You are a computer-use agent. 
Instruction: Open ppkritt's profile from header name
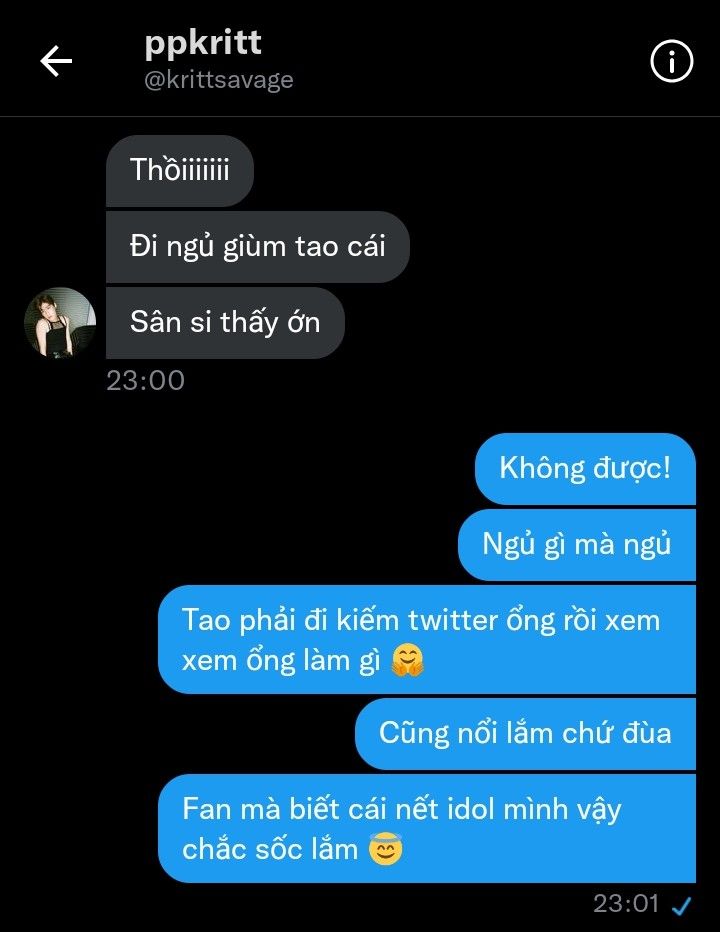[203, 44]
